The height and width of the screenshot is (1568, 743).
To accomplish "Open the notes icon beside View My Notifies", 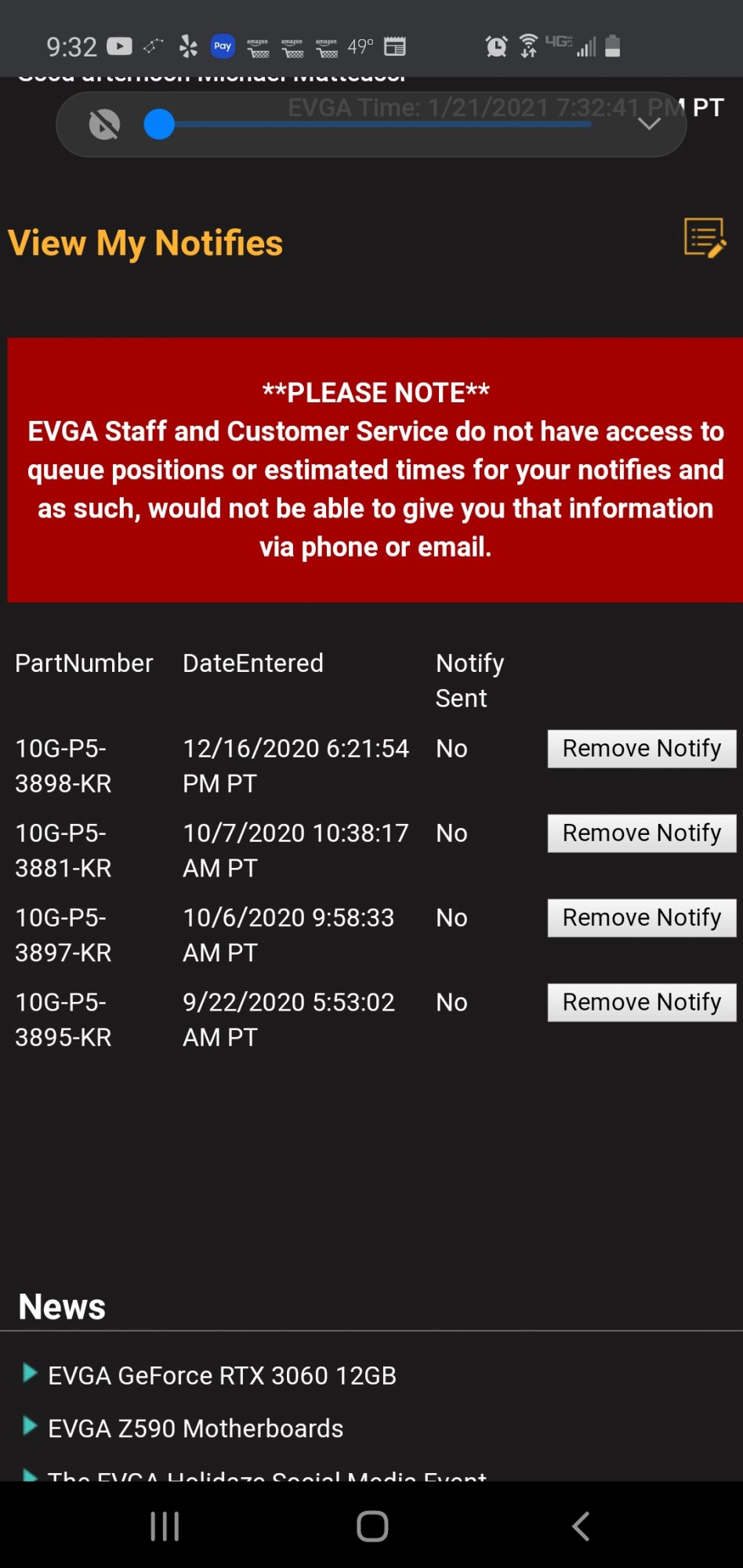I will tap(705, 238).
